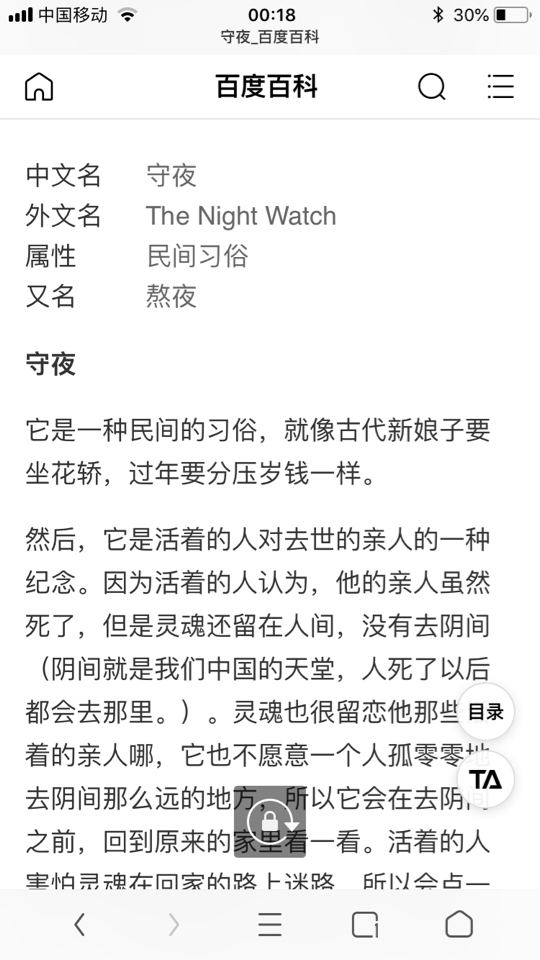The height and width of the screenshot is (960, 540).
Task: Open the top-right list menu icon
Action: pyautogui.click(x=501, y=86)
